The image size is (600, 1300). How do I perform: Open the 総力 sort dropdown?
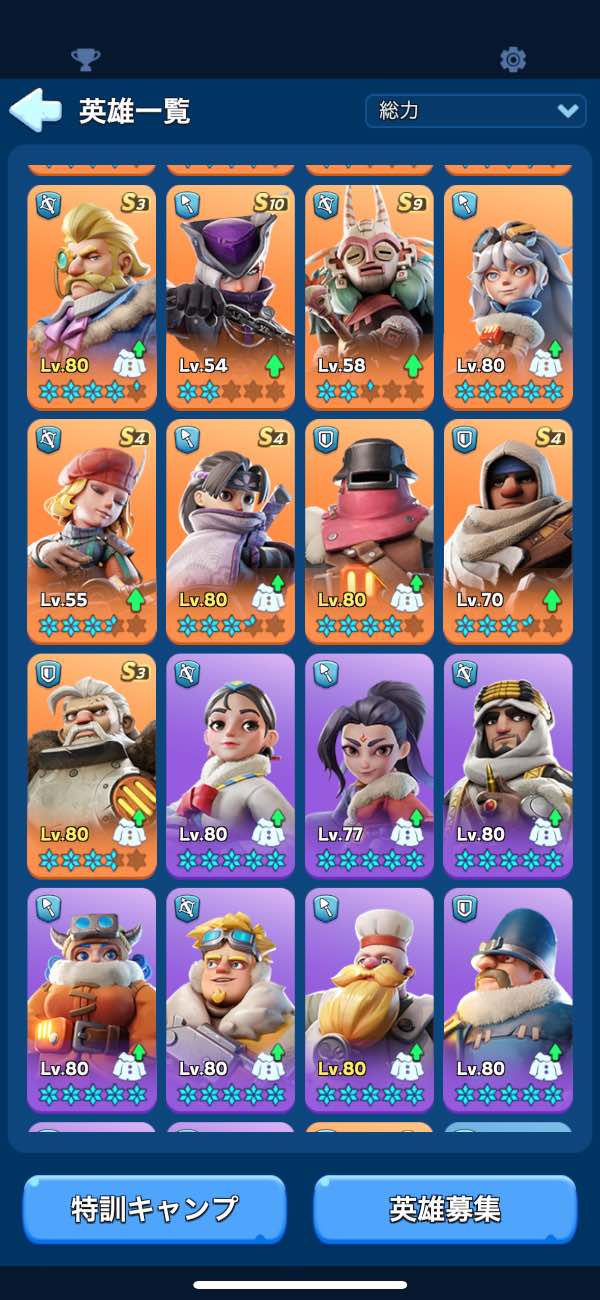pyautogui.click(x=475, y=110)
